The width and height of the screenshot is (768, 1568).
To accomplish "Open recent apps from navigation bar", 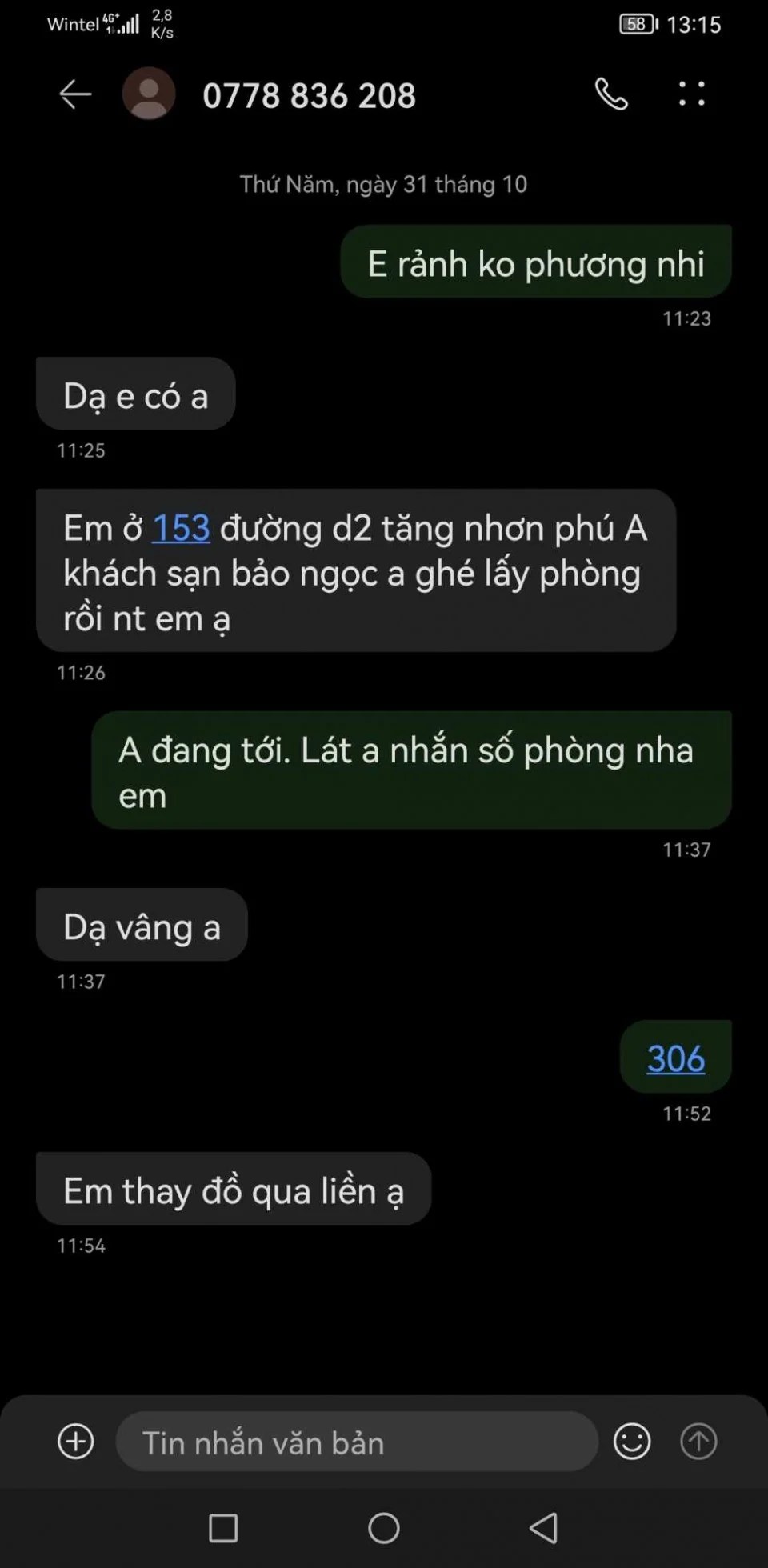I will click(x=223, y=1528).
